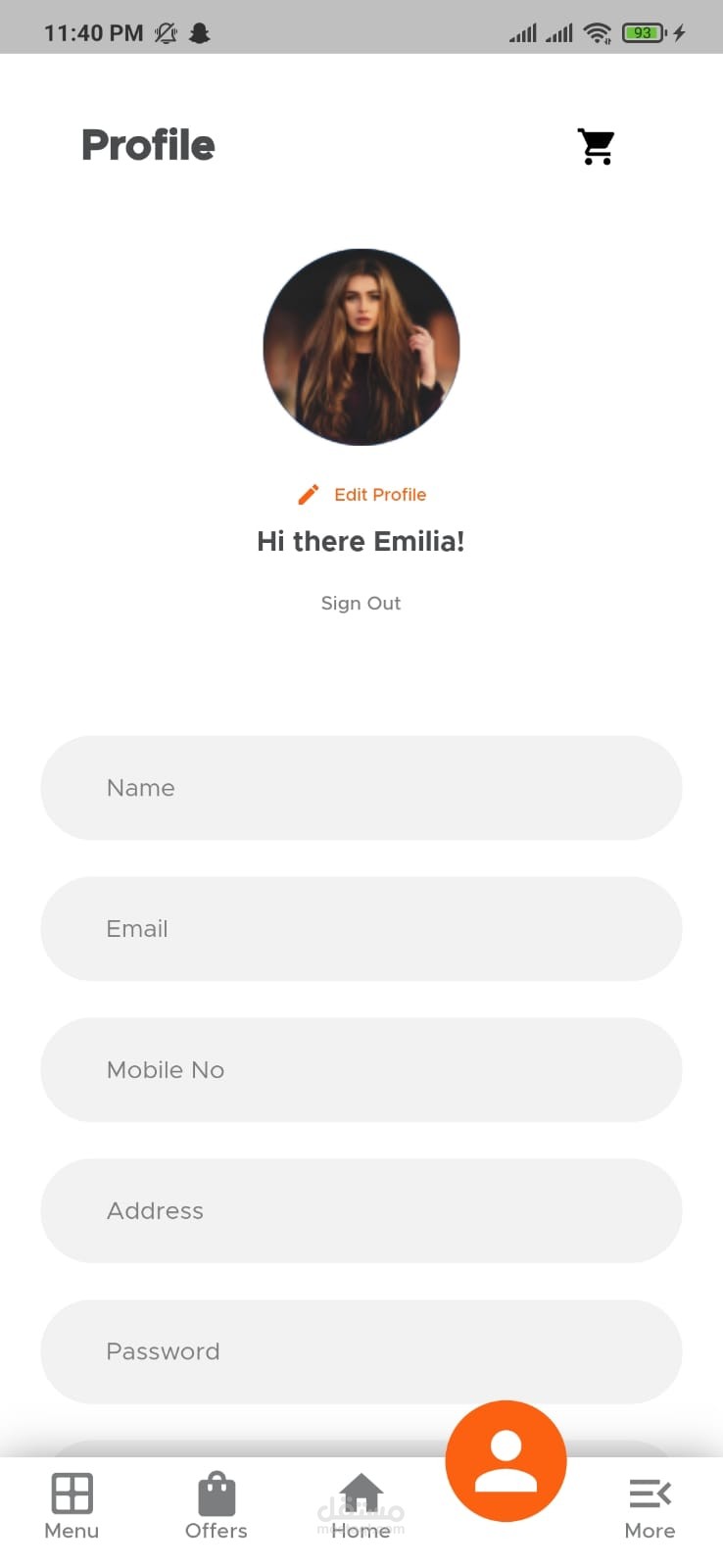This screenshot has height=1568, width=723.
Task: Open the More tab
Action: (x=650, y=1506)
